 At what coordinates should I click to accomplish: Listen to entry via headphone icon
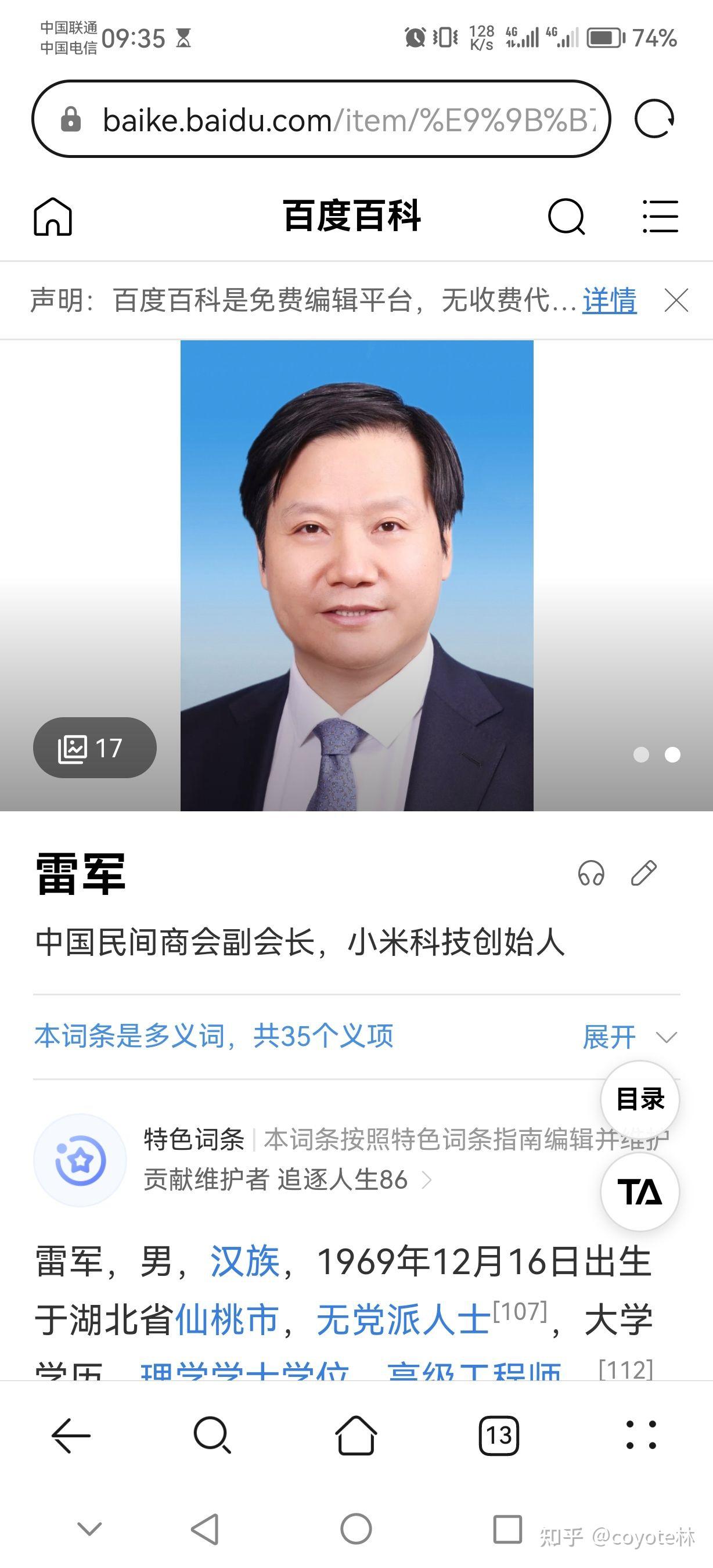[x=590, y=873]
